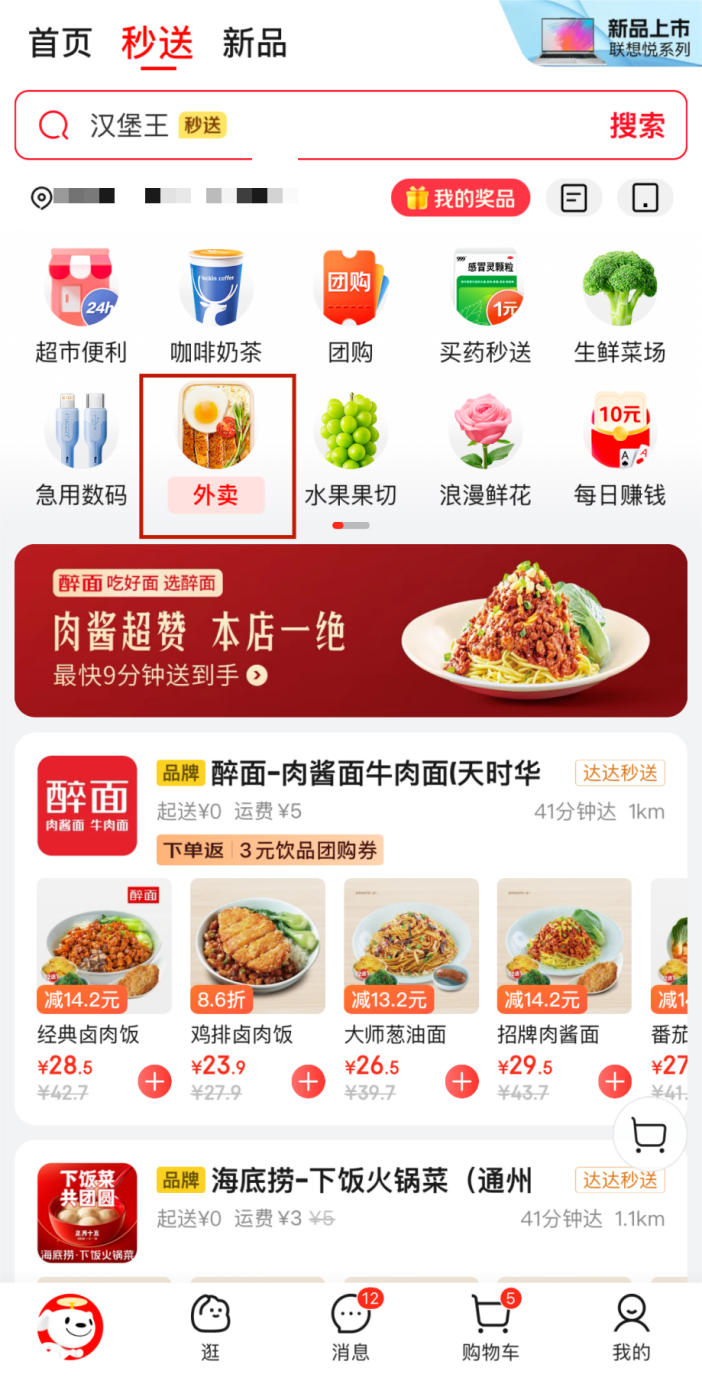The width and height of the screenshot is (702, 1397).
Task: Open the 醉面 肉酱超赞 banner
Action: point(351,630)
